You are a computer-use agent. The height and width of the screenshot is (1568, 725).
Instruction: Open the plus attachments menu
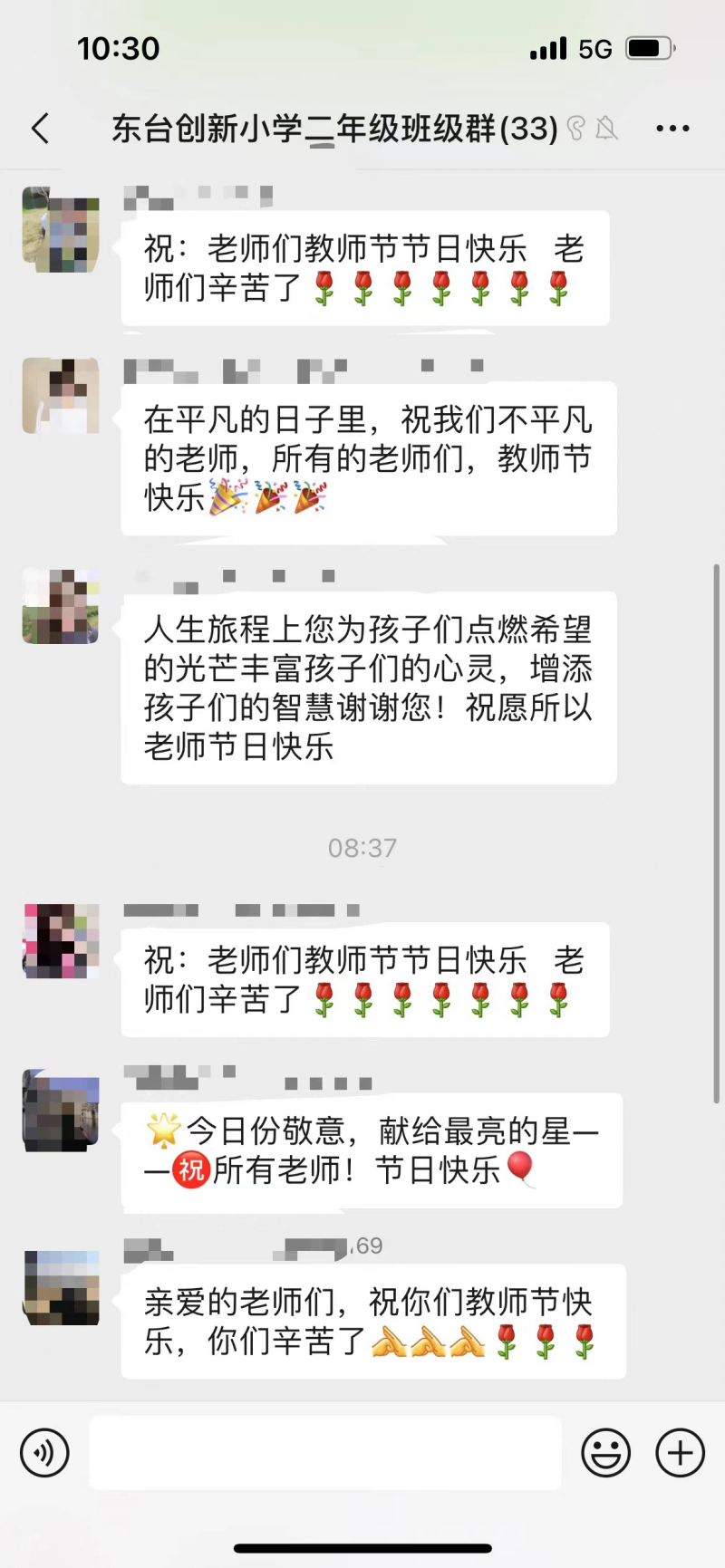pyautogui.click(x=680, y=1453)
